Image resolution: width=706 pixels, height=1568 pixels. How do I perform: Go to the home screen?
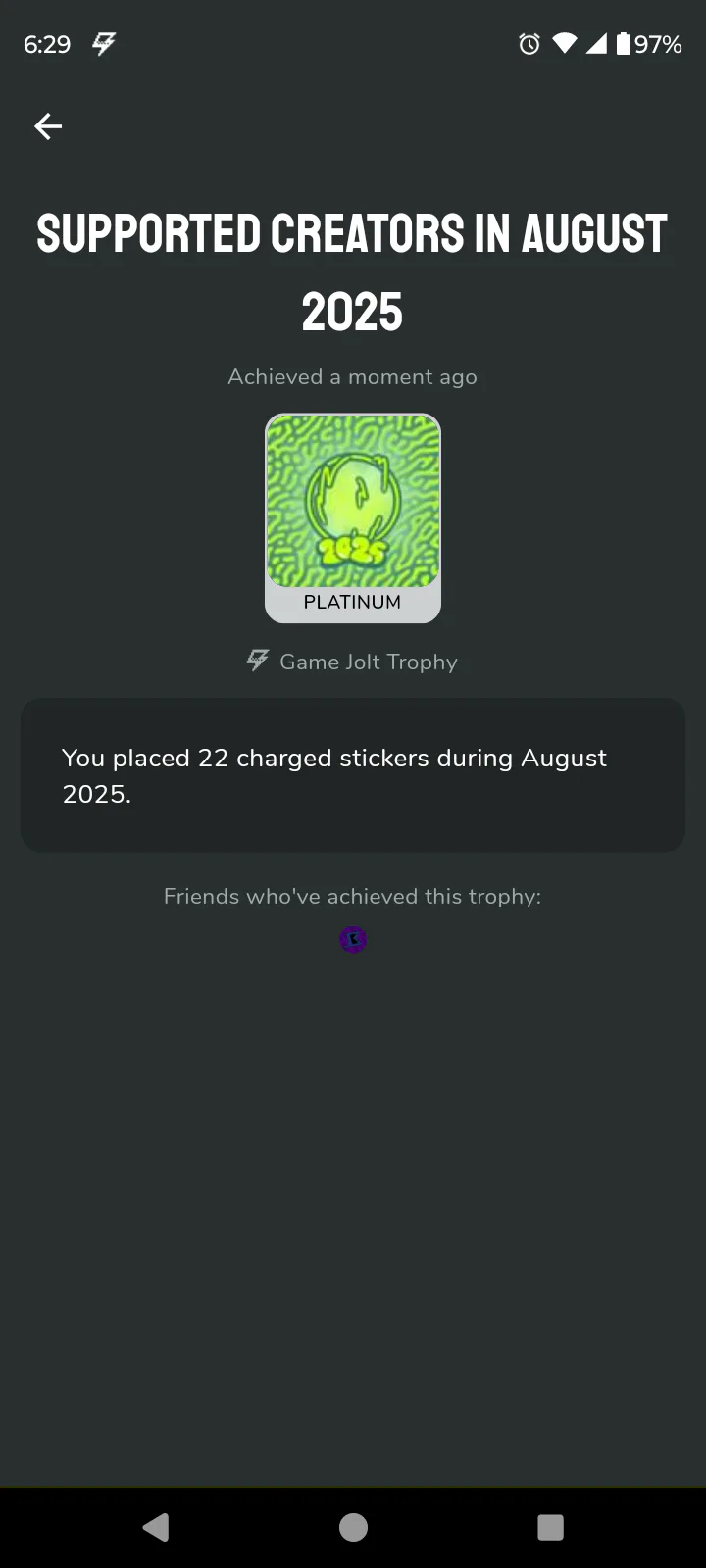point(353,1527)
